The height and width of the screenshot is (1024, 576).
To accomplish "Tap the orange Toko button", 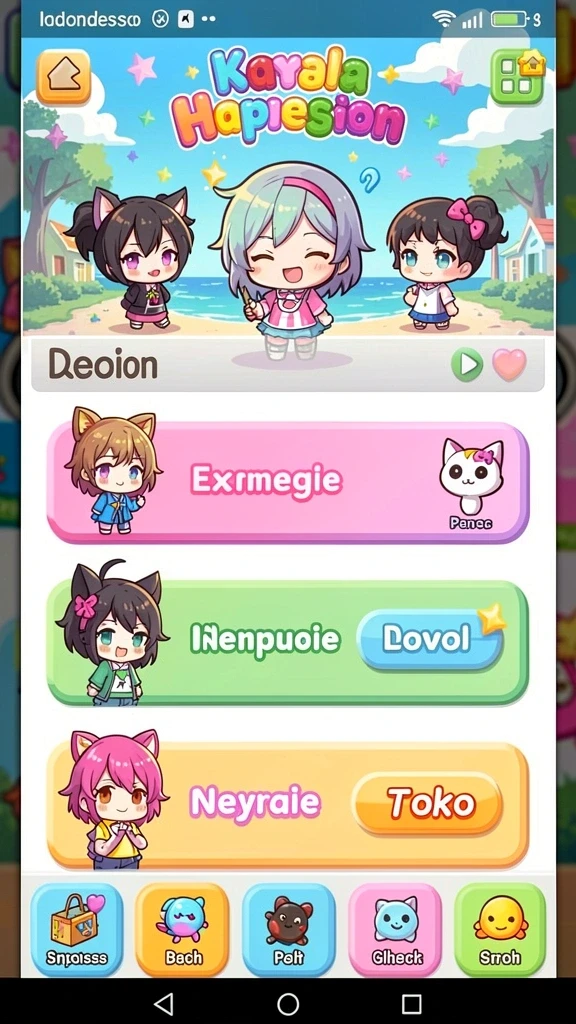I will [427, 803].
